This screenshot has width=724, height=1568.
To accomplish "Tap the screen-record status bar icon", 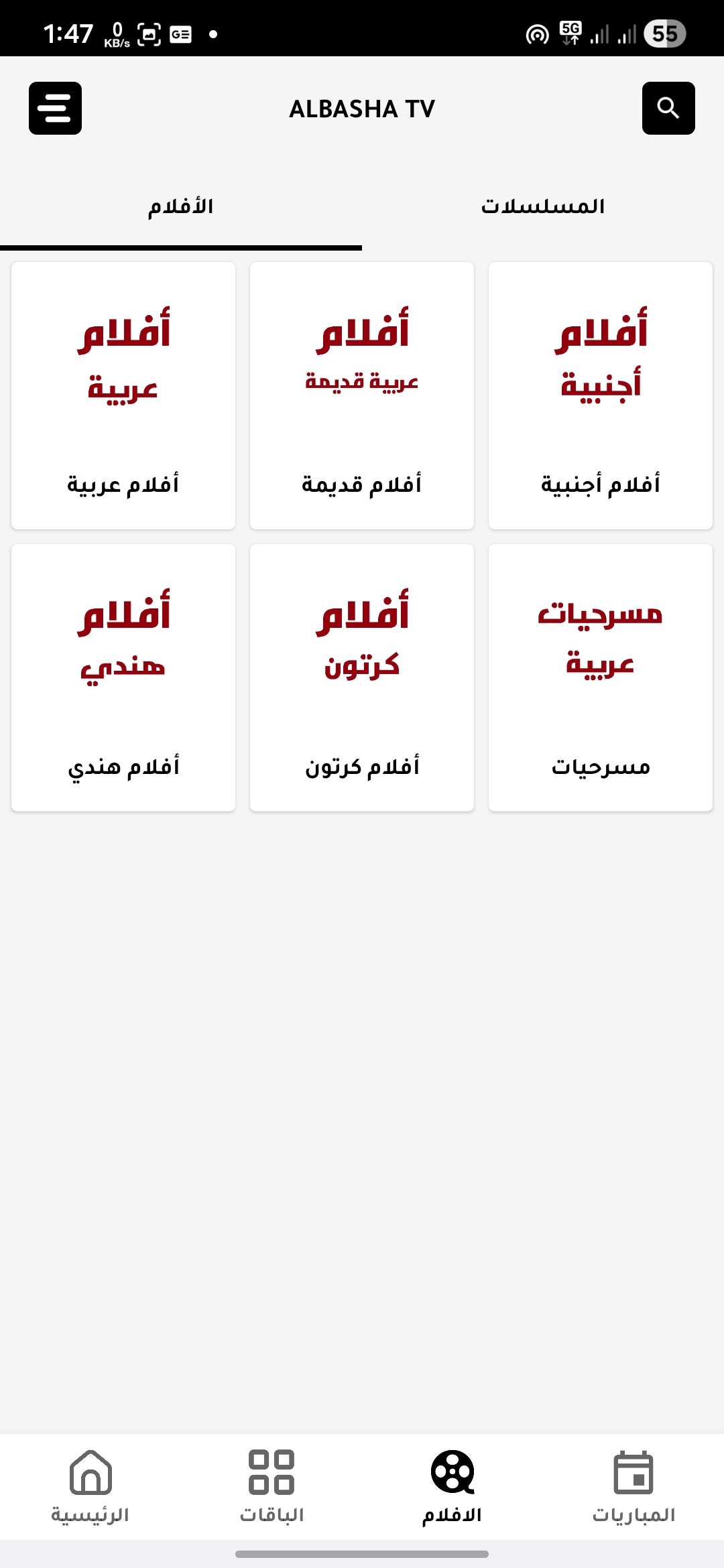I will click(148, 34).
